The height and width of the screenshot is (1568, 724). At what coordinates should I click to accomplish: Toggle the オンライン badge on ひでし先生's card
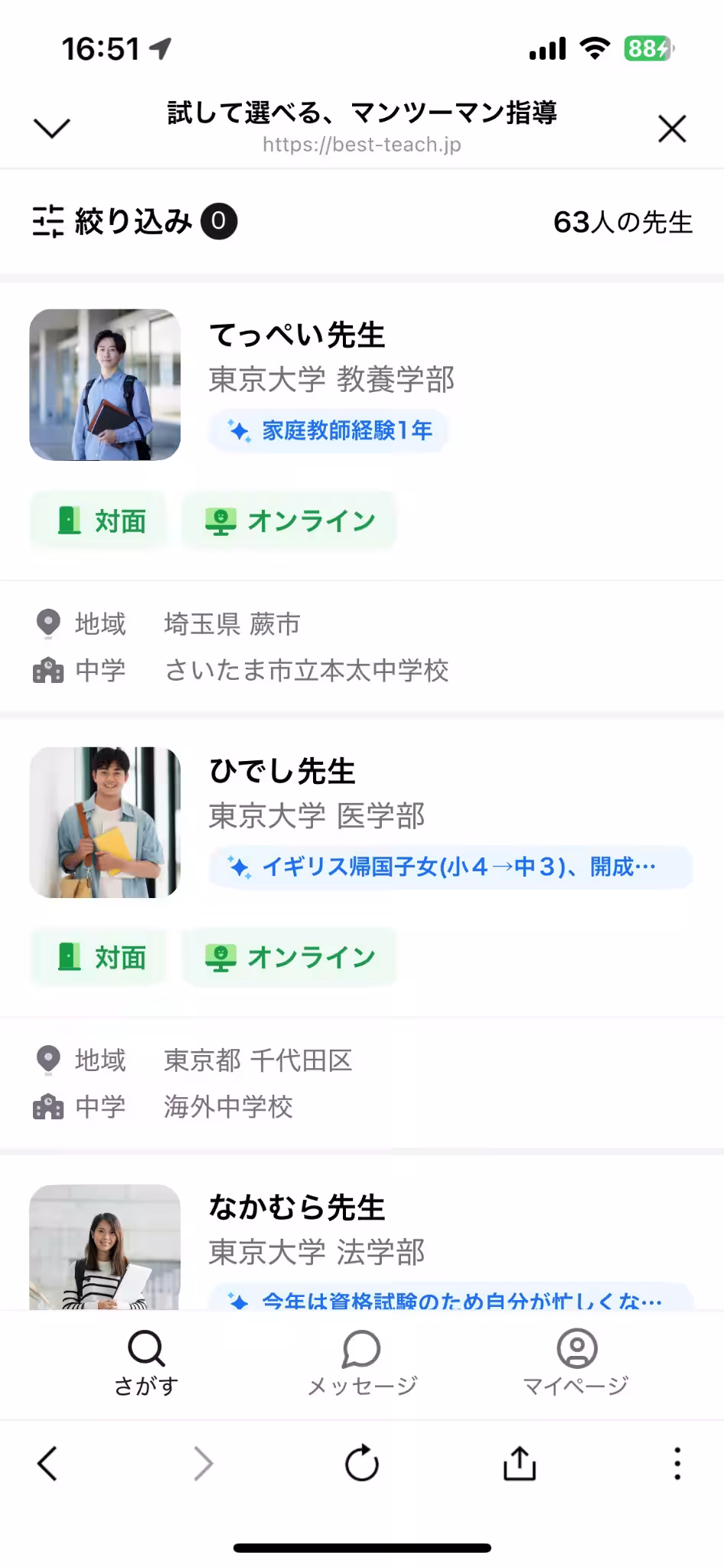[289, 956]
